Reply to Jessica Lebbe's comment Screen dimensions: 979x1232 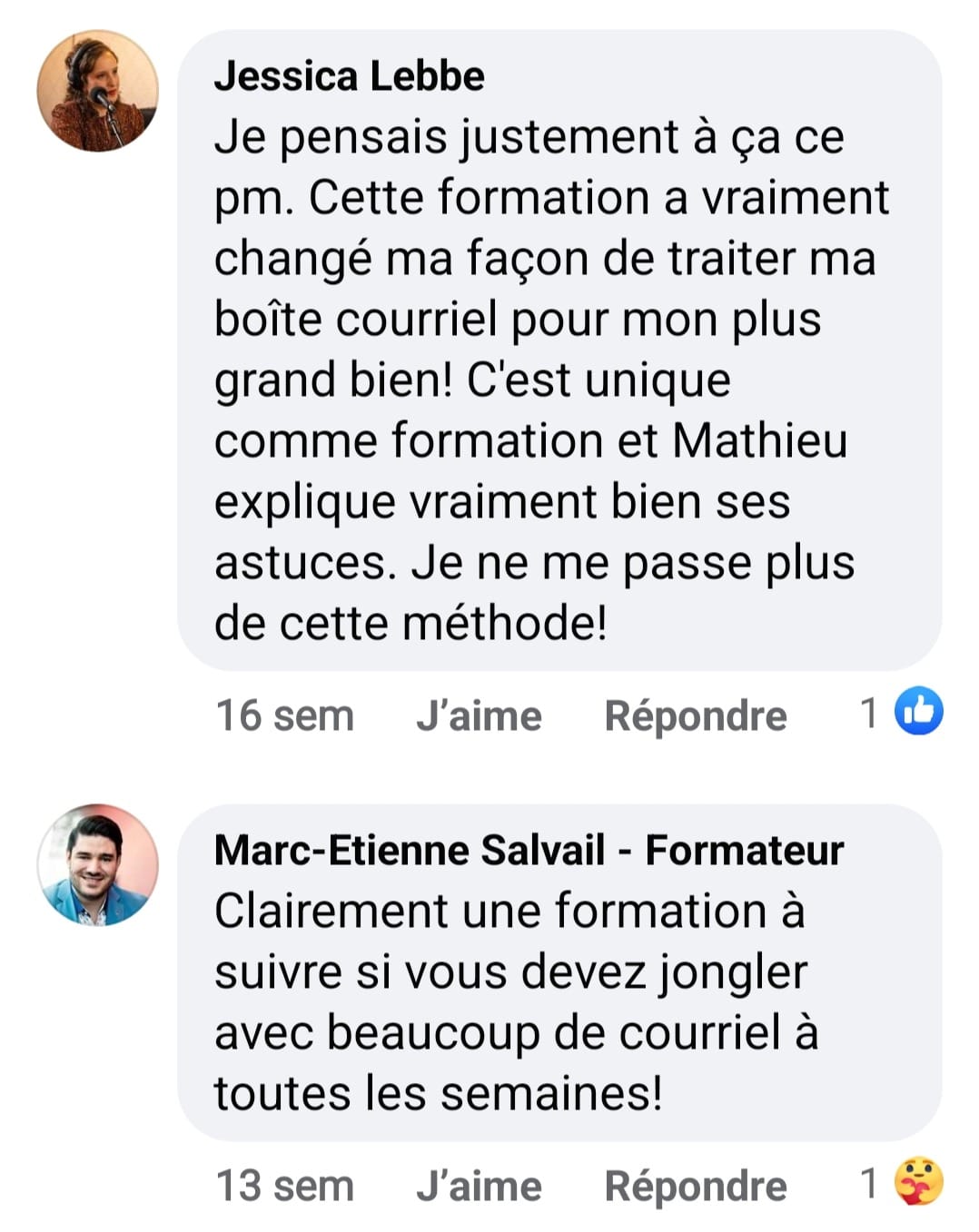[x=696, y=715]
